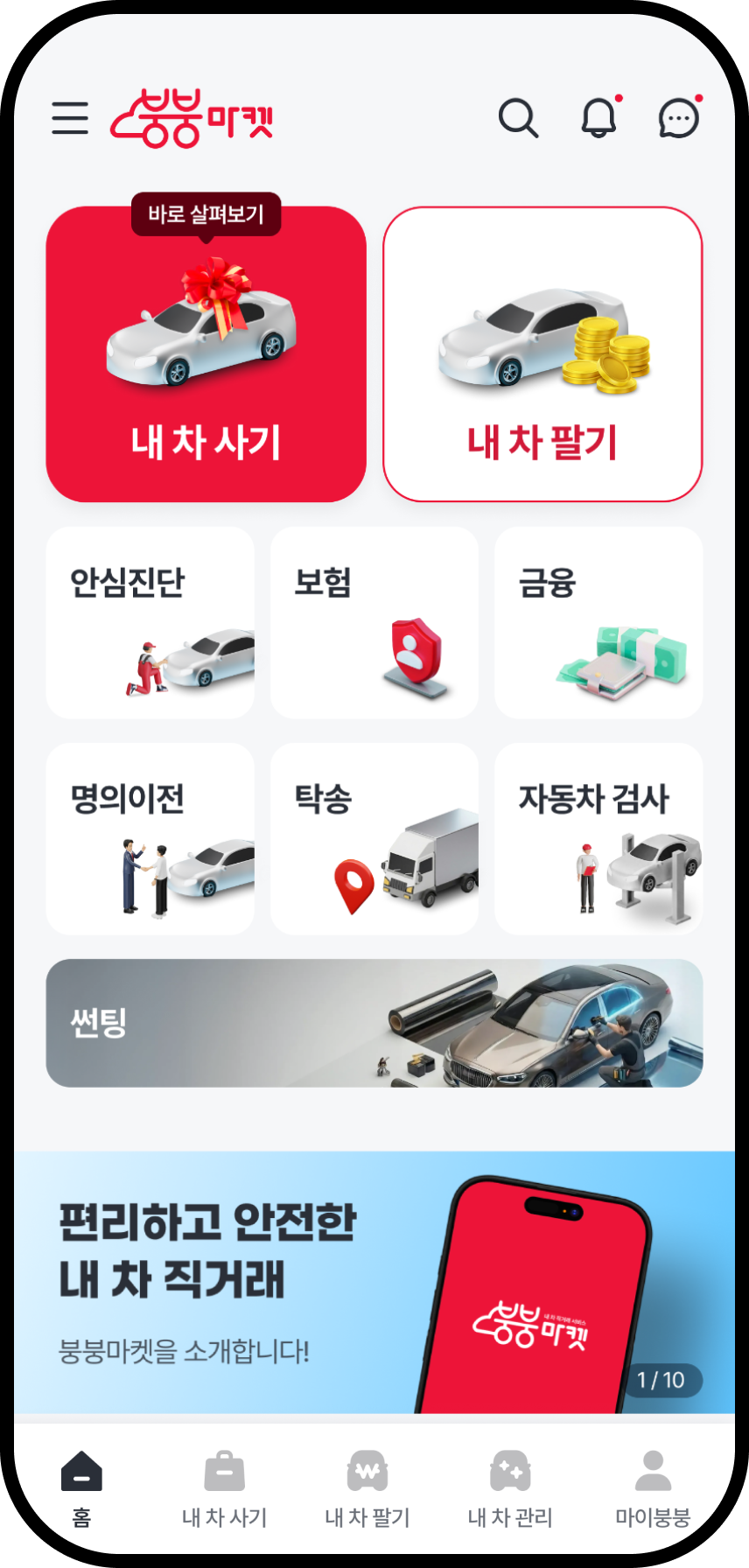Go to the 내 차 관리 tab
This screenshot has height=1568, width=749.
[x=510, y=1487]
